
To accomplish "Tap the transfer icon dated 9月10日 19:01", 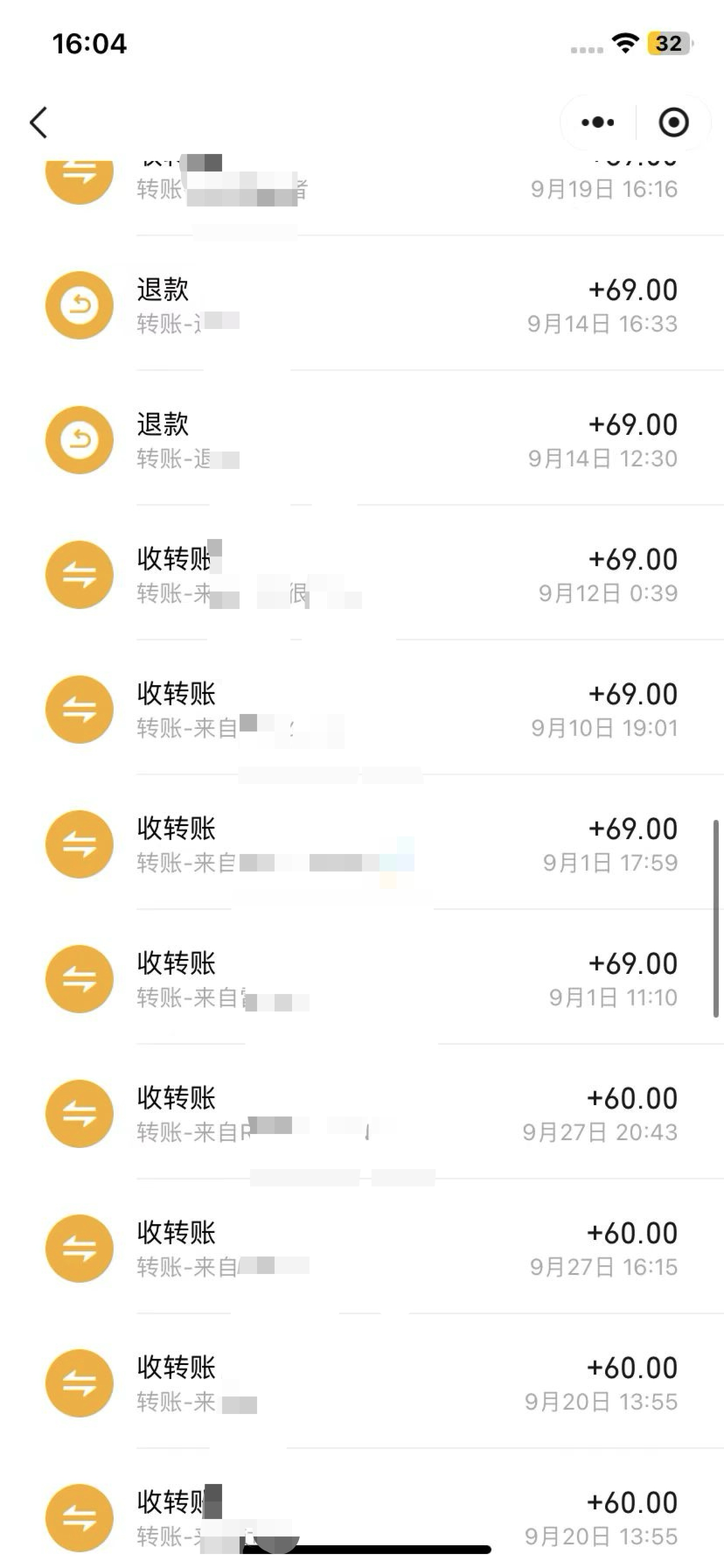I will pos(79,710).
